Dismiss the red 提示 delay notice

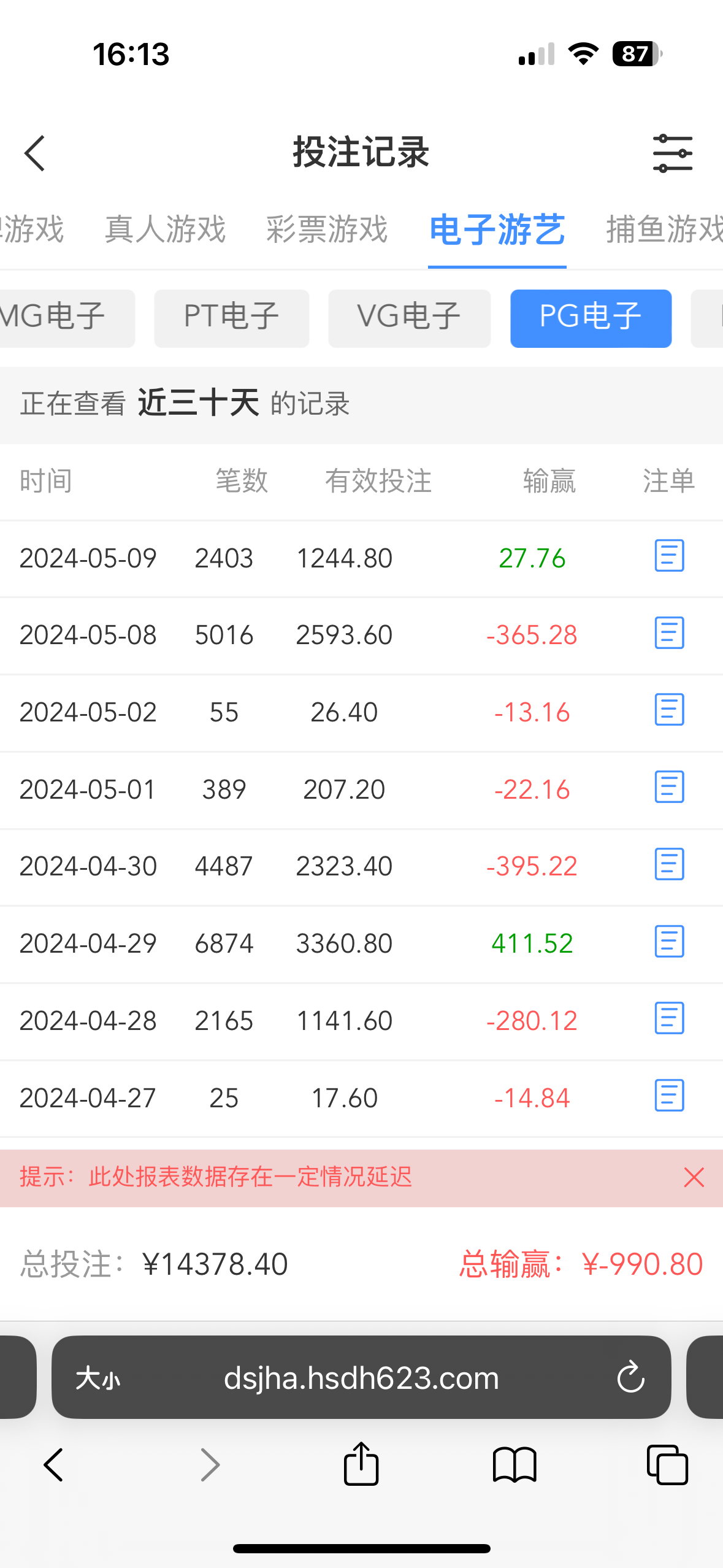pos(694,1177)
